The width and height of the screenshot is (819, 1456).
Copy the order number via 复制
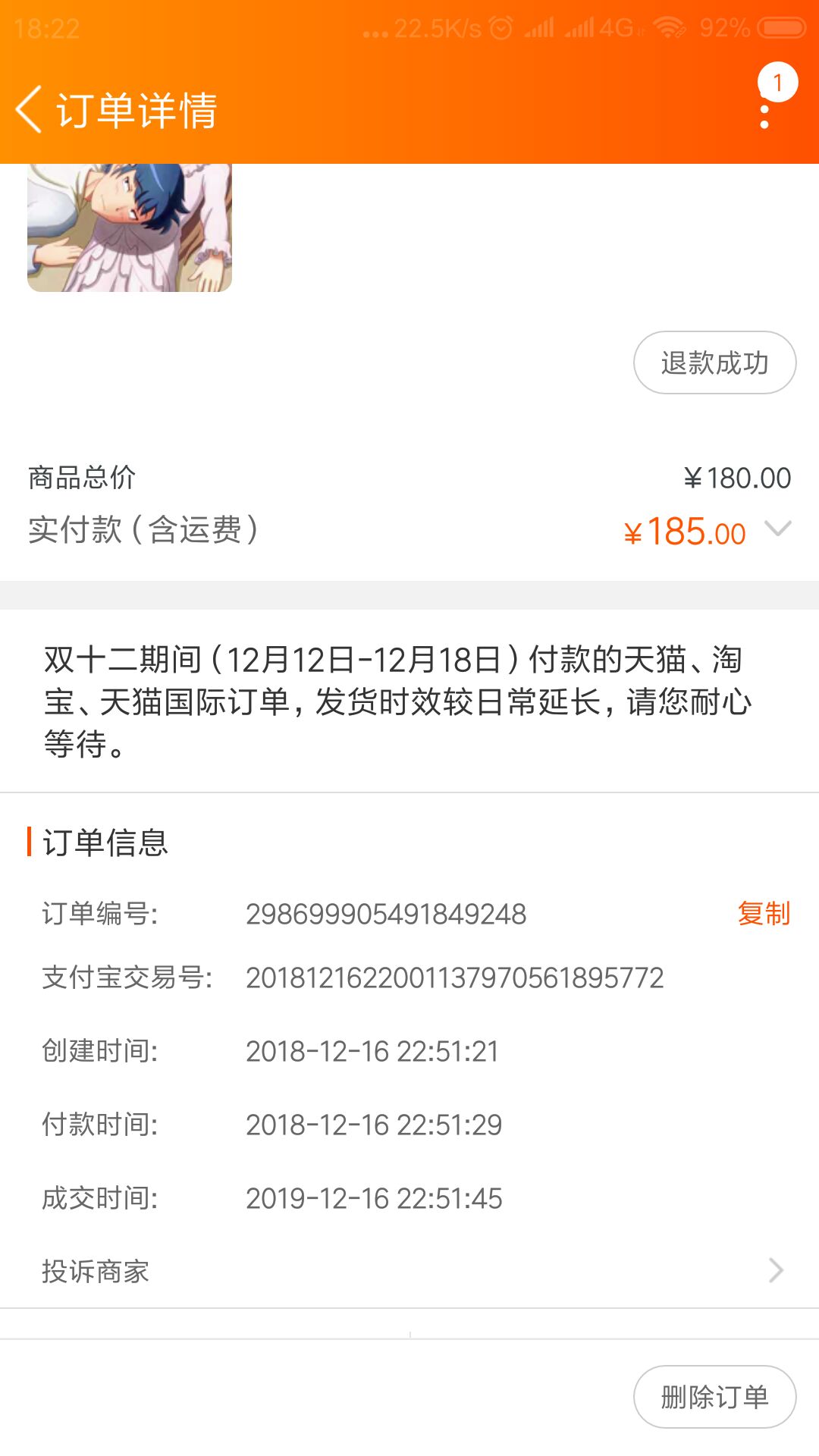[764, 913]
